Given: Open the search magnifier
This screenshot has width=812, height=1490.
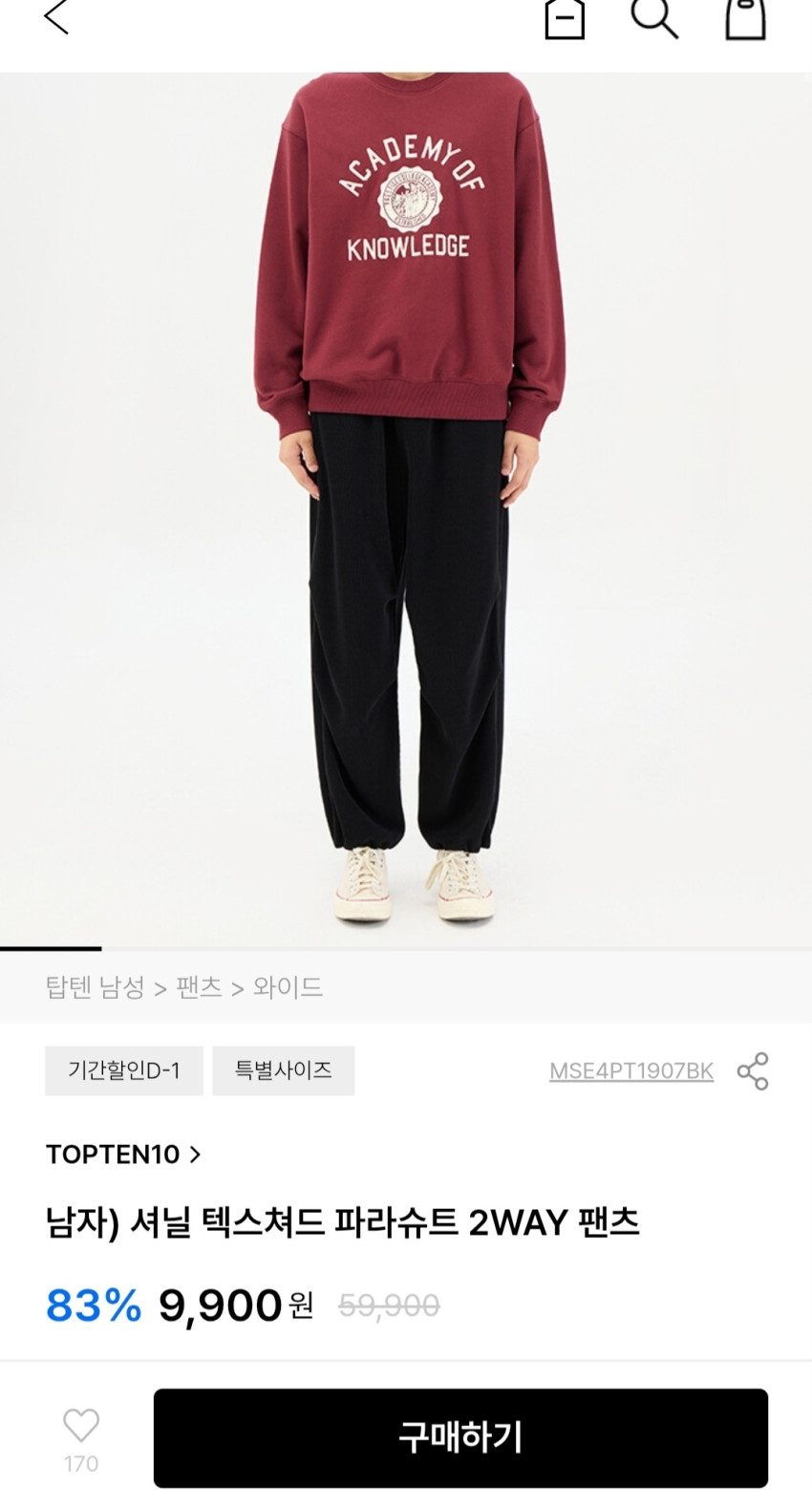Looking at the screenshot, I should click(654, 18).
